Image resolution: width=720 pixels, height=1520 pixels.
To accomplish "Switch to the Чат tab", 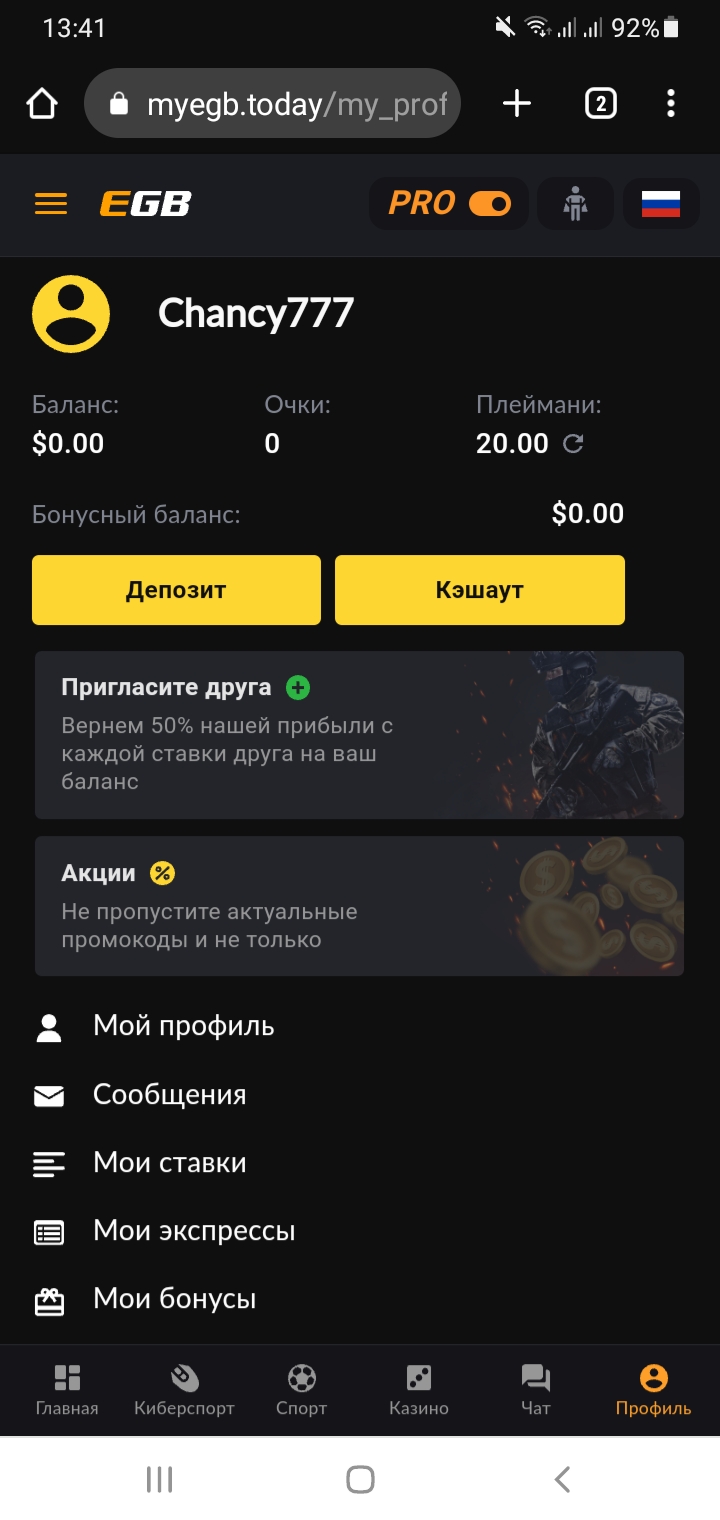I will 536,1390.
